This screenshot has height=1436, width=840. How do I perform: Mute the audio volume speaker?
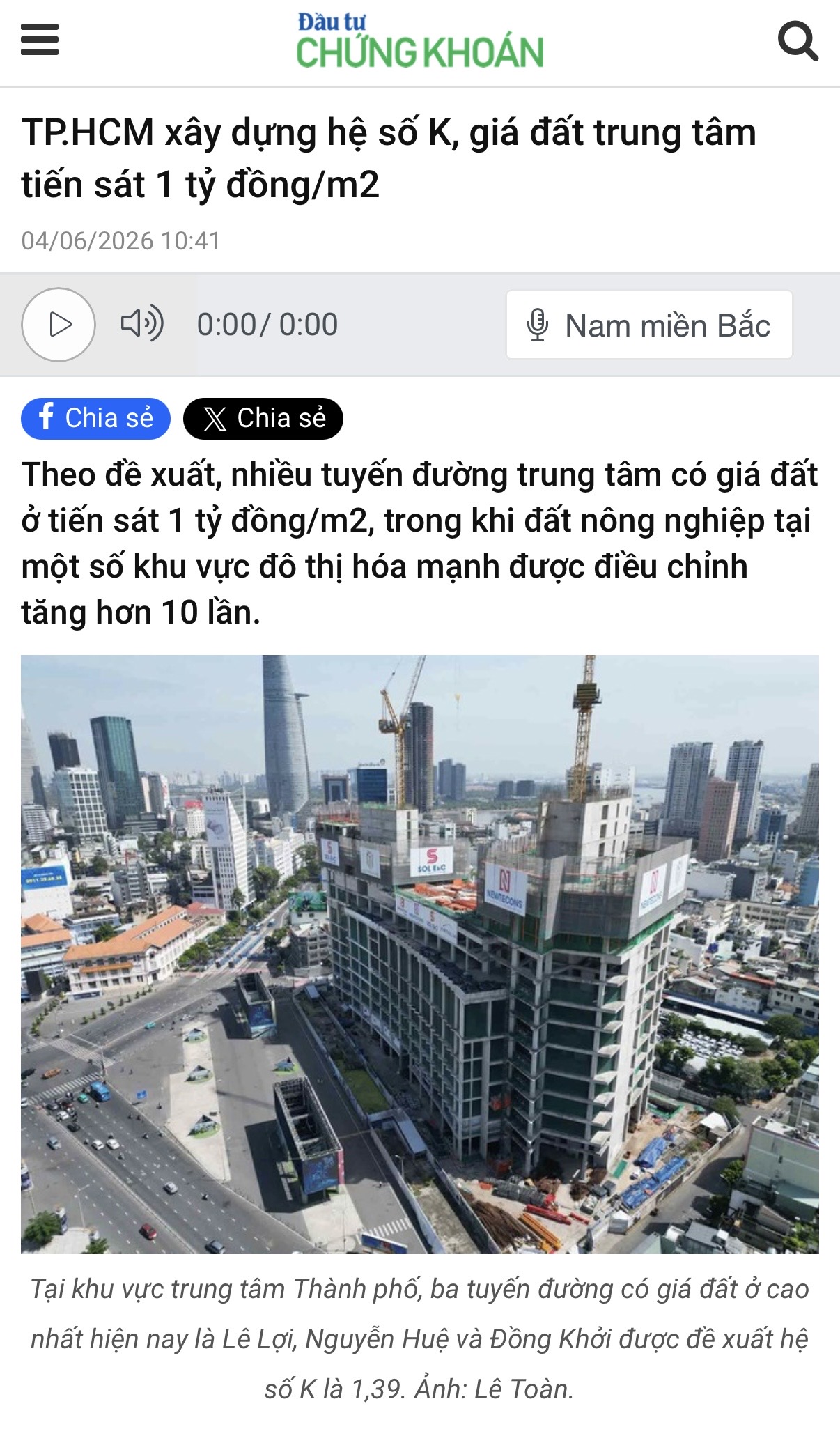tap(142, 324)
